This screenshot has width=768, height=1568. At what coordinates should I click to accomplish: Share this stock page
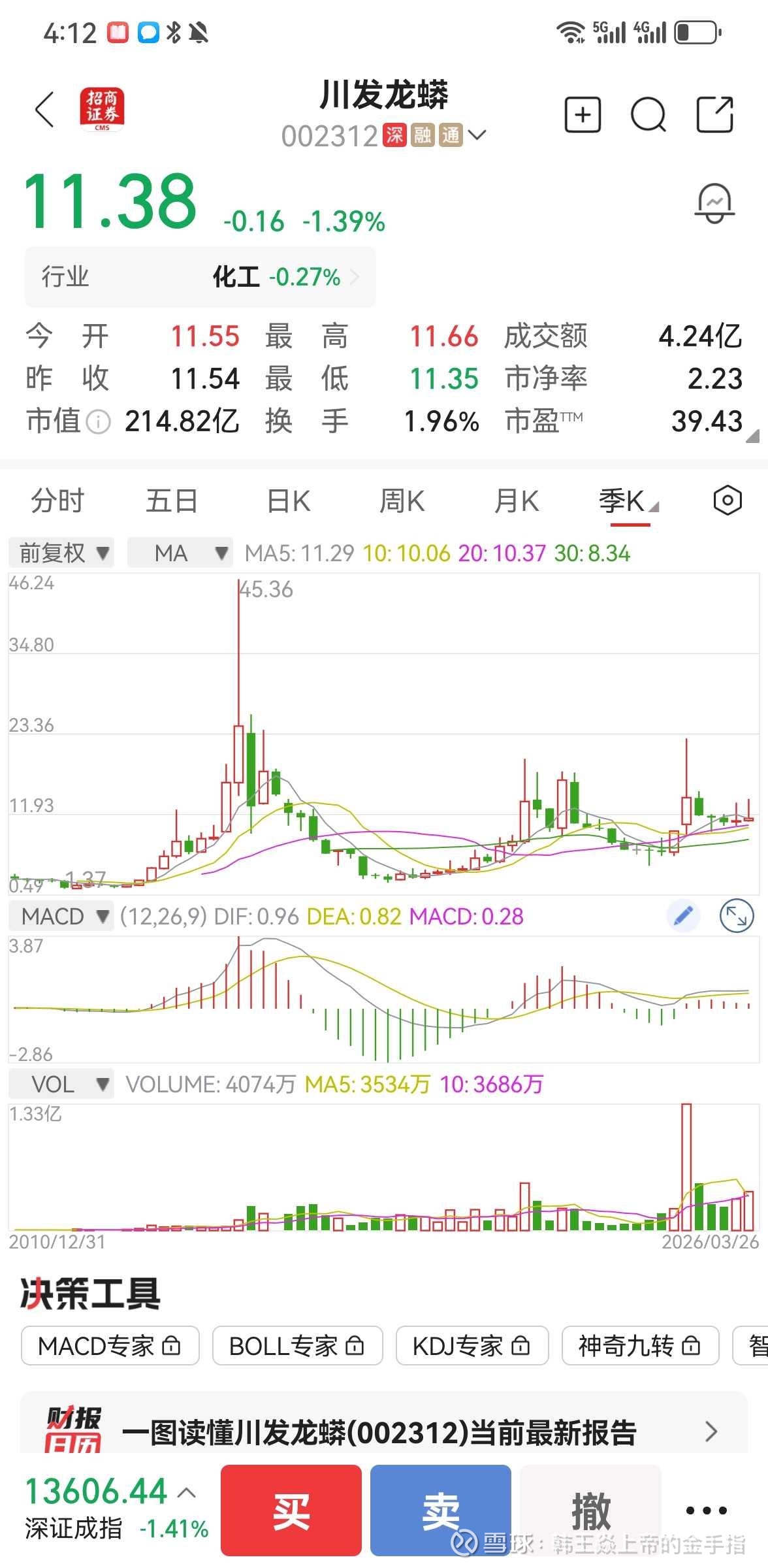[714, 115]
